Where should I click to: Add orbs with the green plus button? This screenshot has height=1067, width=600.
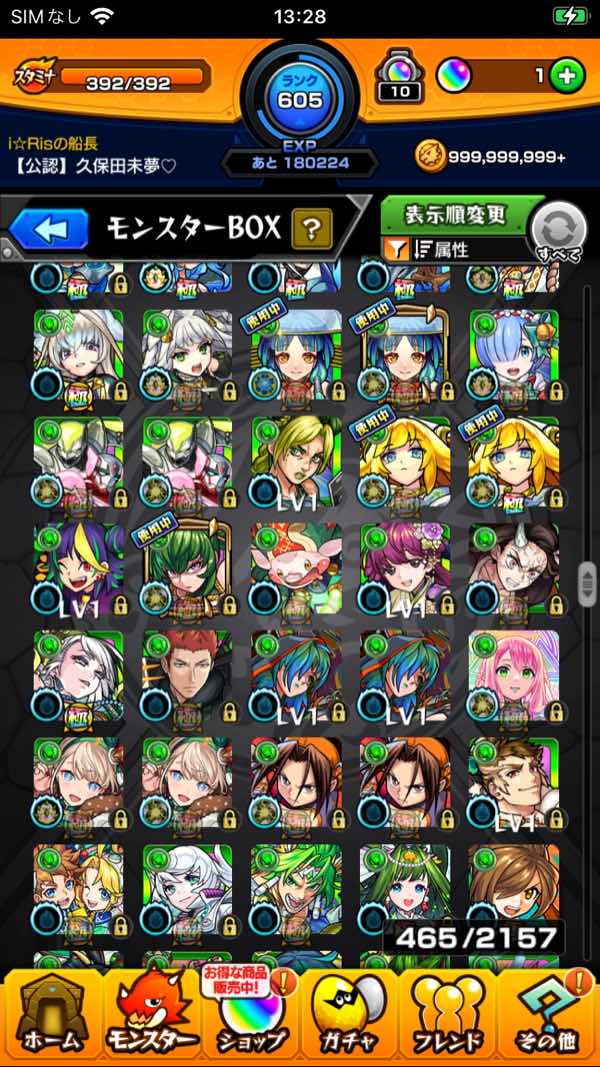click(x=567, y=76)
